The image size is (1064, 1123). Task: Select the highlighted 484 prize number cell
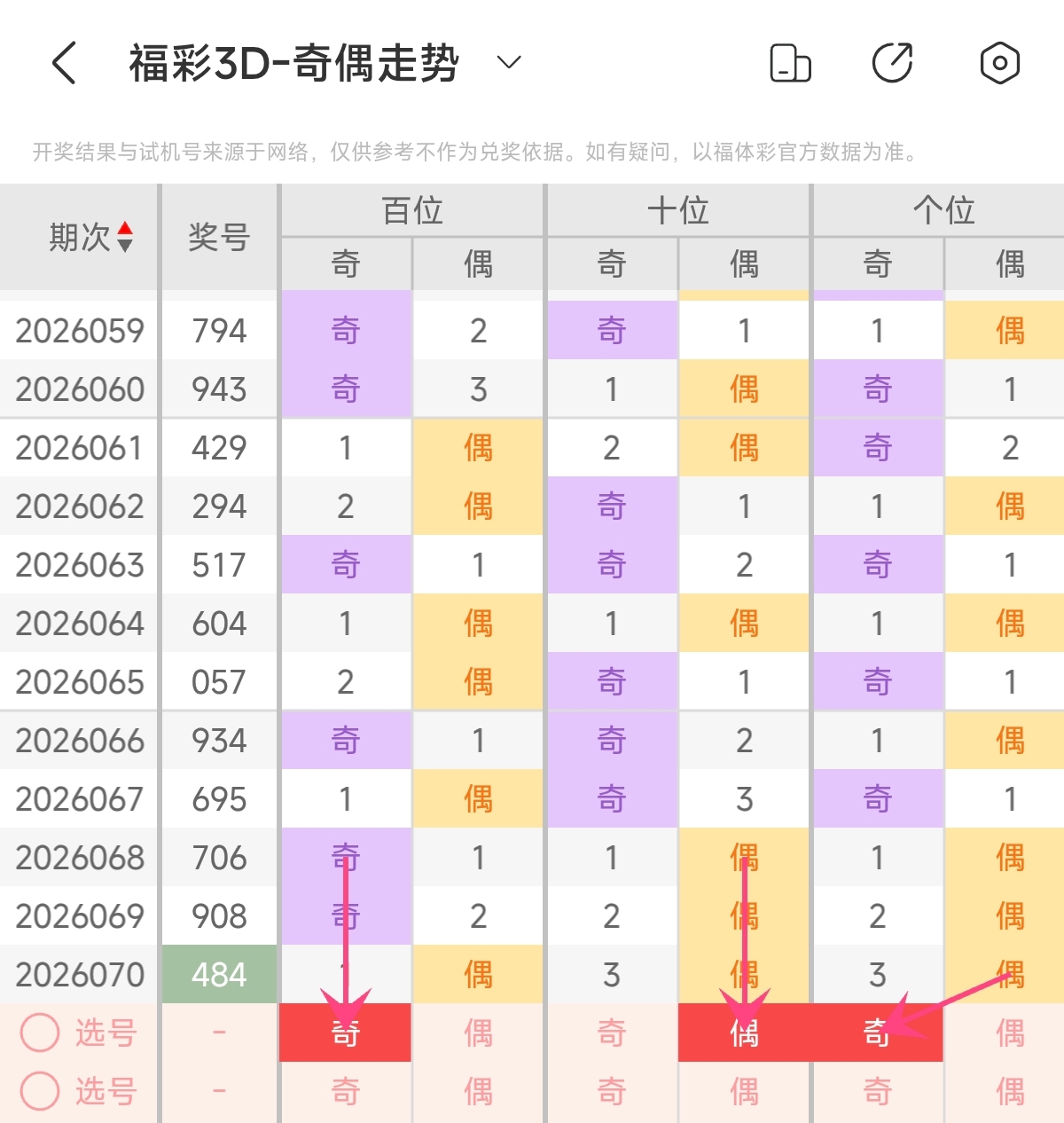click(219, 974)
